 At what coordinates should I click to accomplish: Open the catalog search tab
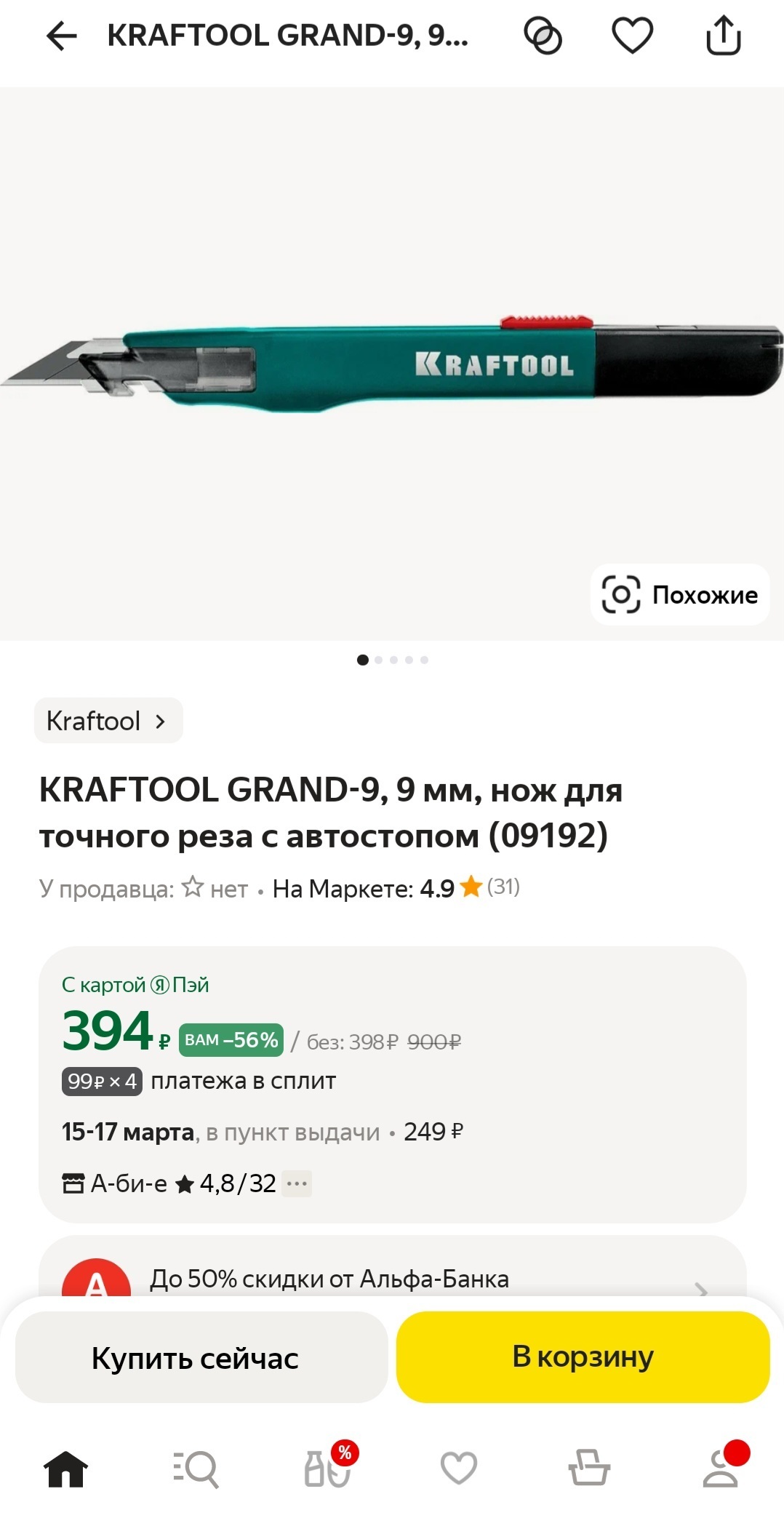[196, 1469]
